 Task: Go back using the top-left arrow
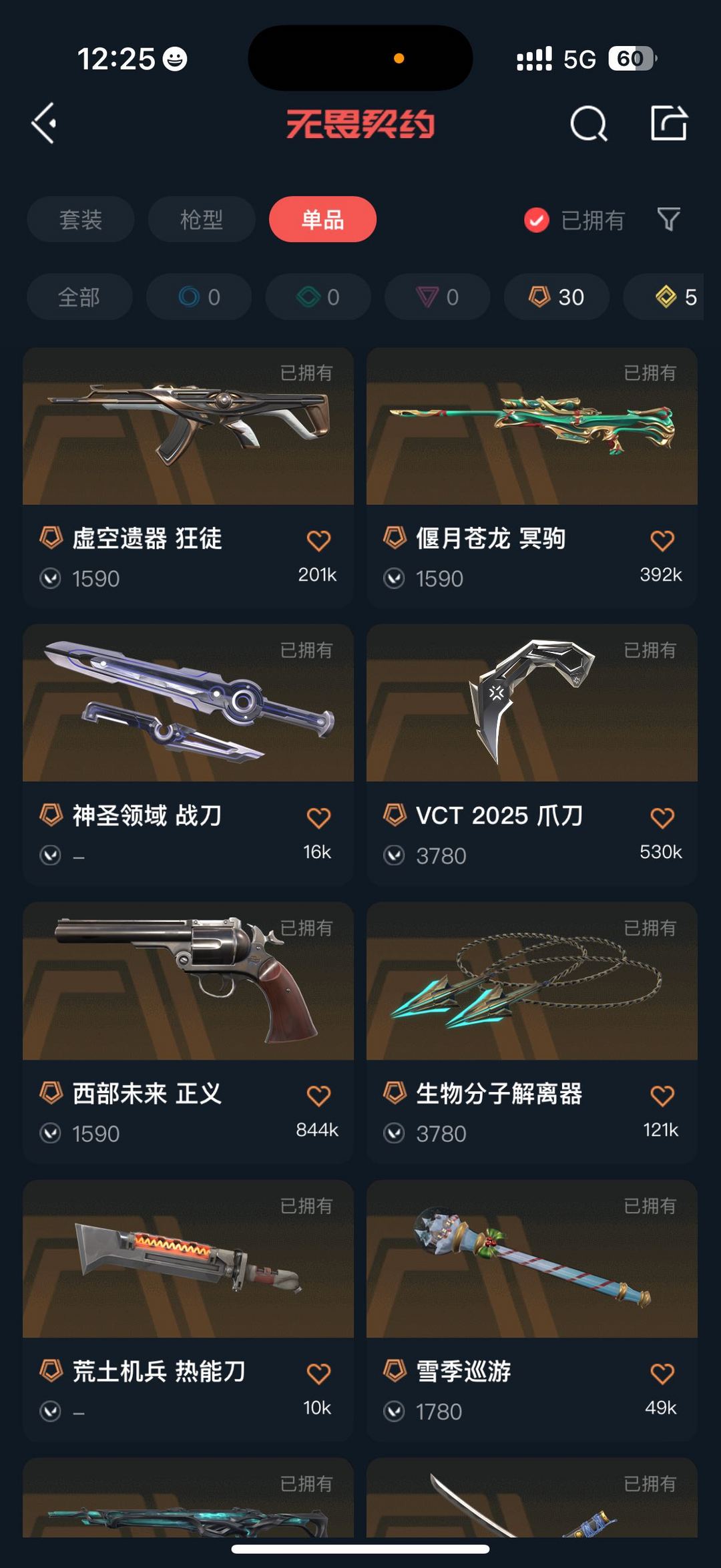point(44,124)
